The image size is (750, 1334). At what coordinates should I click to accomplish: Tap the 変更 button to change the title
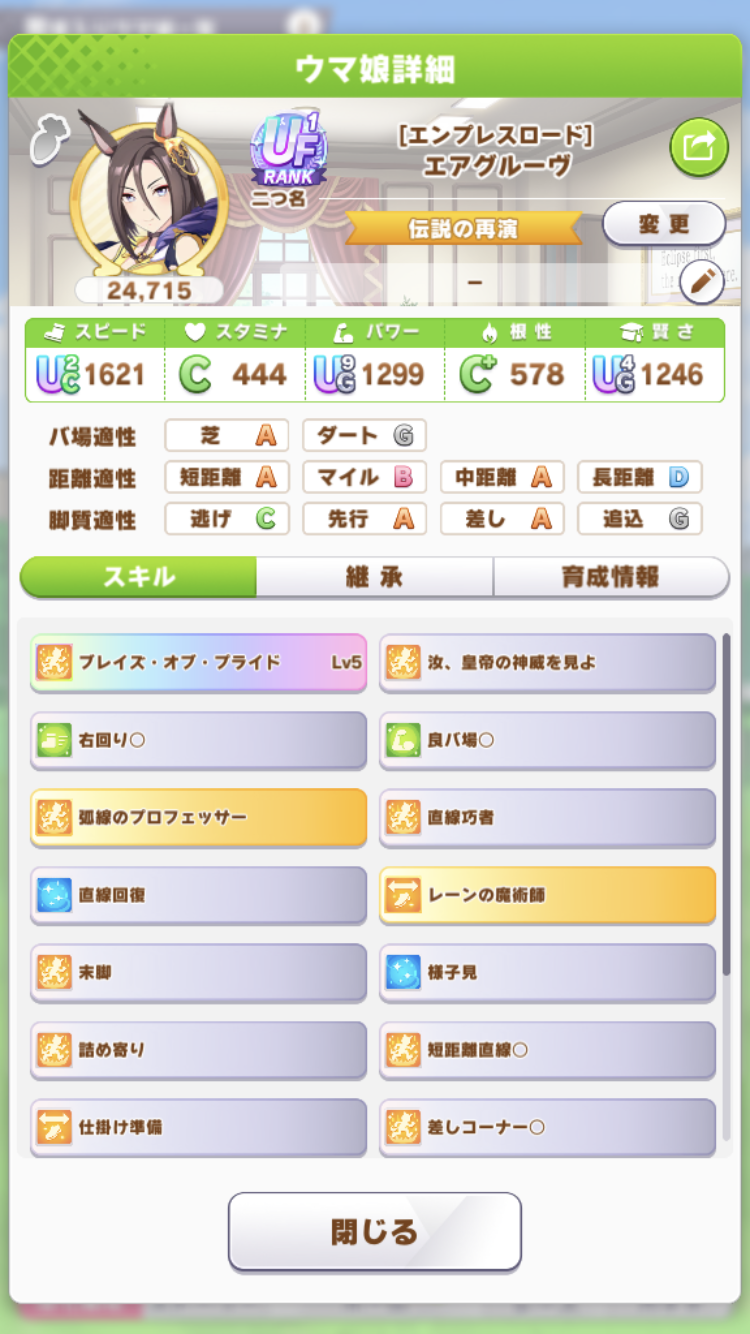pyautogui.click(x=663, y=223)
